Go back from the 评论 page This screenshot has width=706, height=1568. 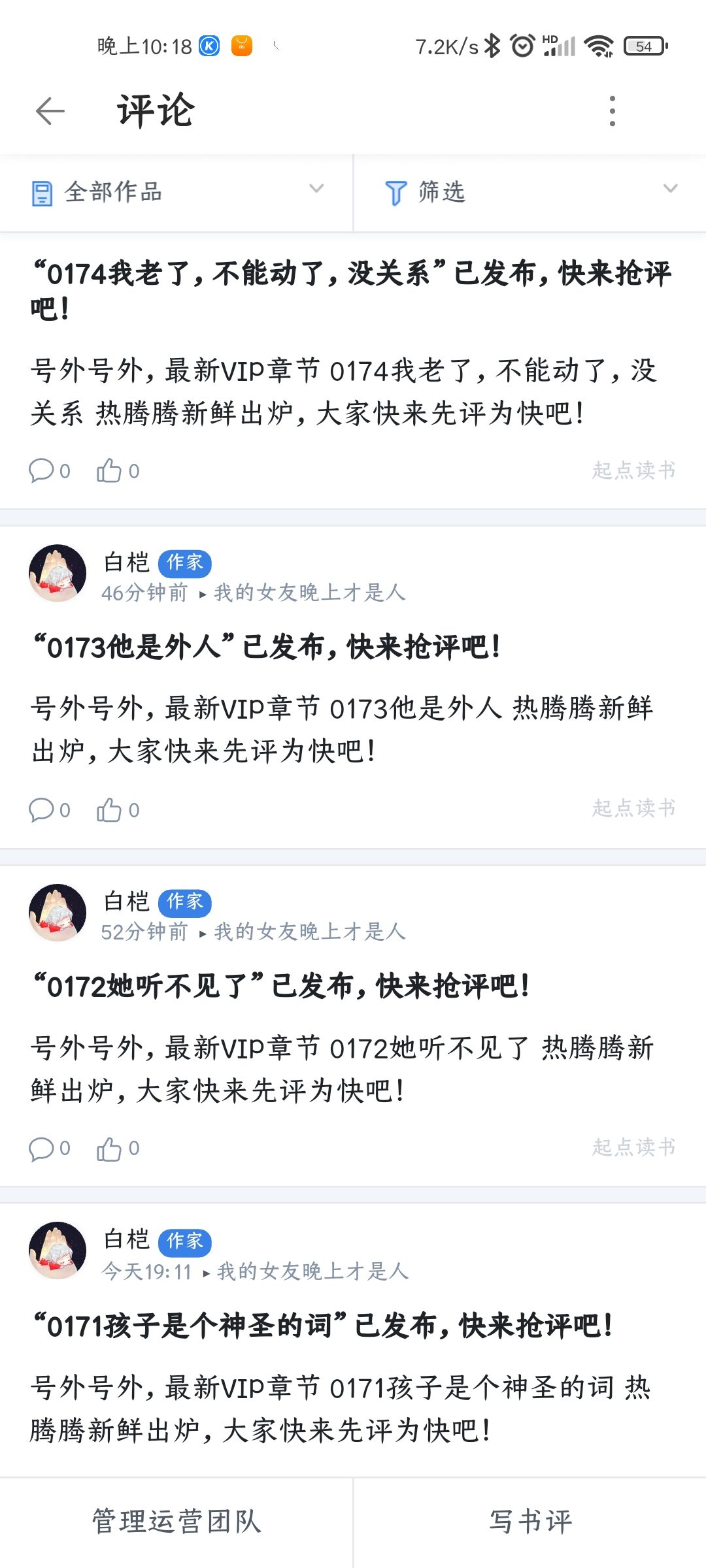tap(50, 111)
